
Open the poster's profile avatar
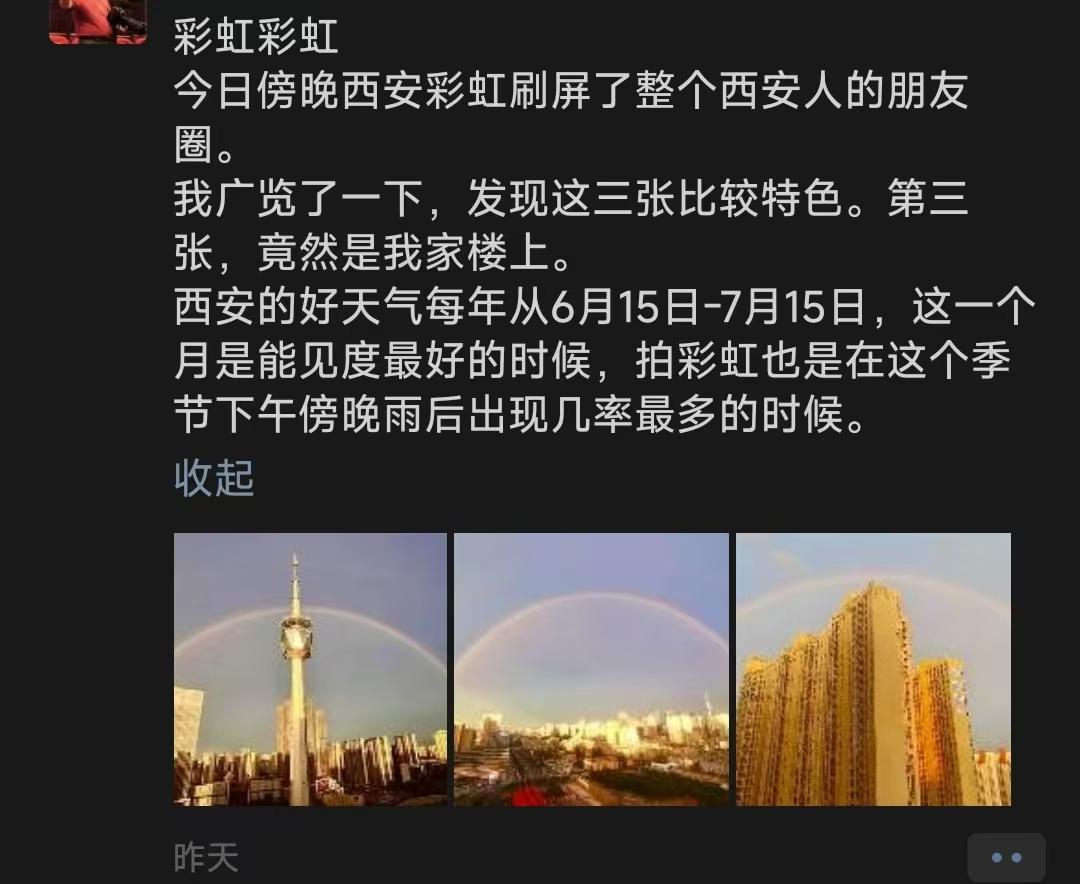coord(97,20)
